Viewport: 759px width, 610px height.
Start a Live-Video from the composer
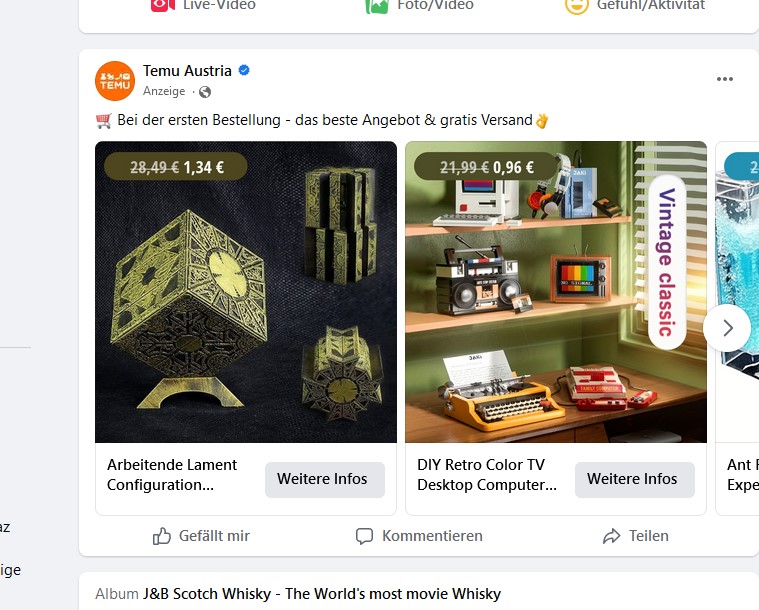(204, 5)
